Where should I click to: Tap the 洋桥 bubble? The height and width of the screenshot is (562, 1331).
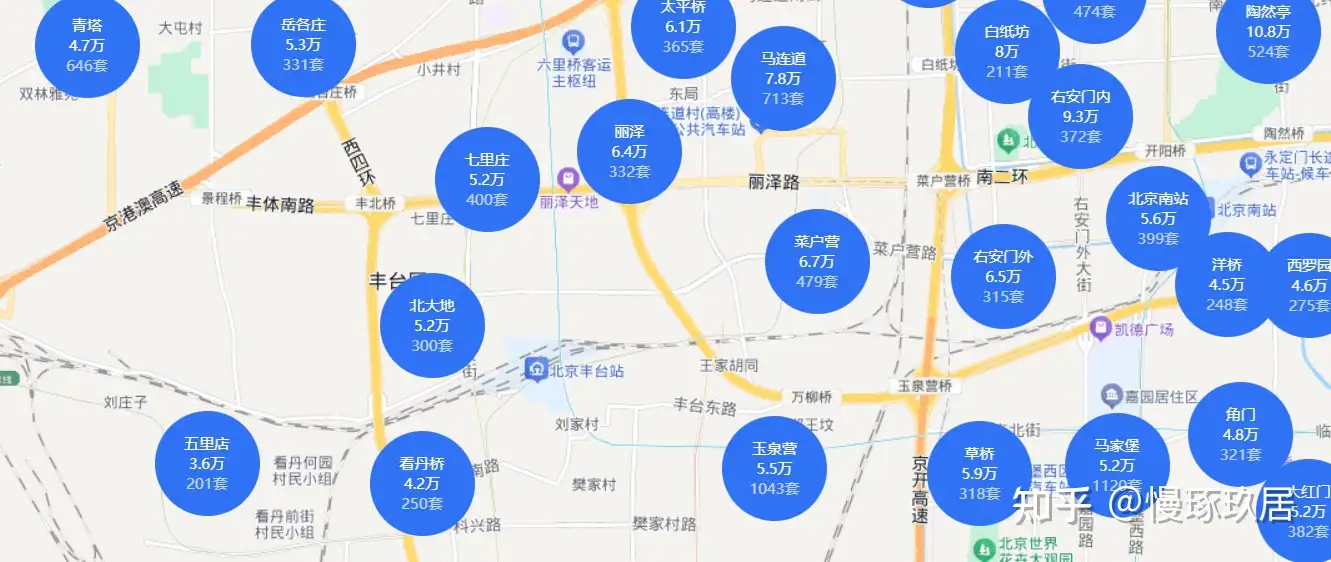coord(1226,285)
